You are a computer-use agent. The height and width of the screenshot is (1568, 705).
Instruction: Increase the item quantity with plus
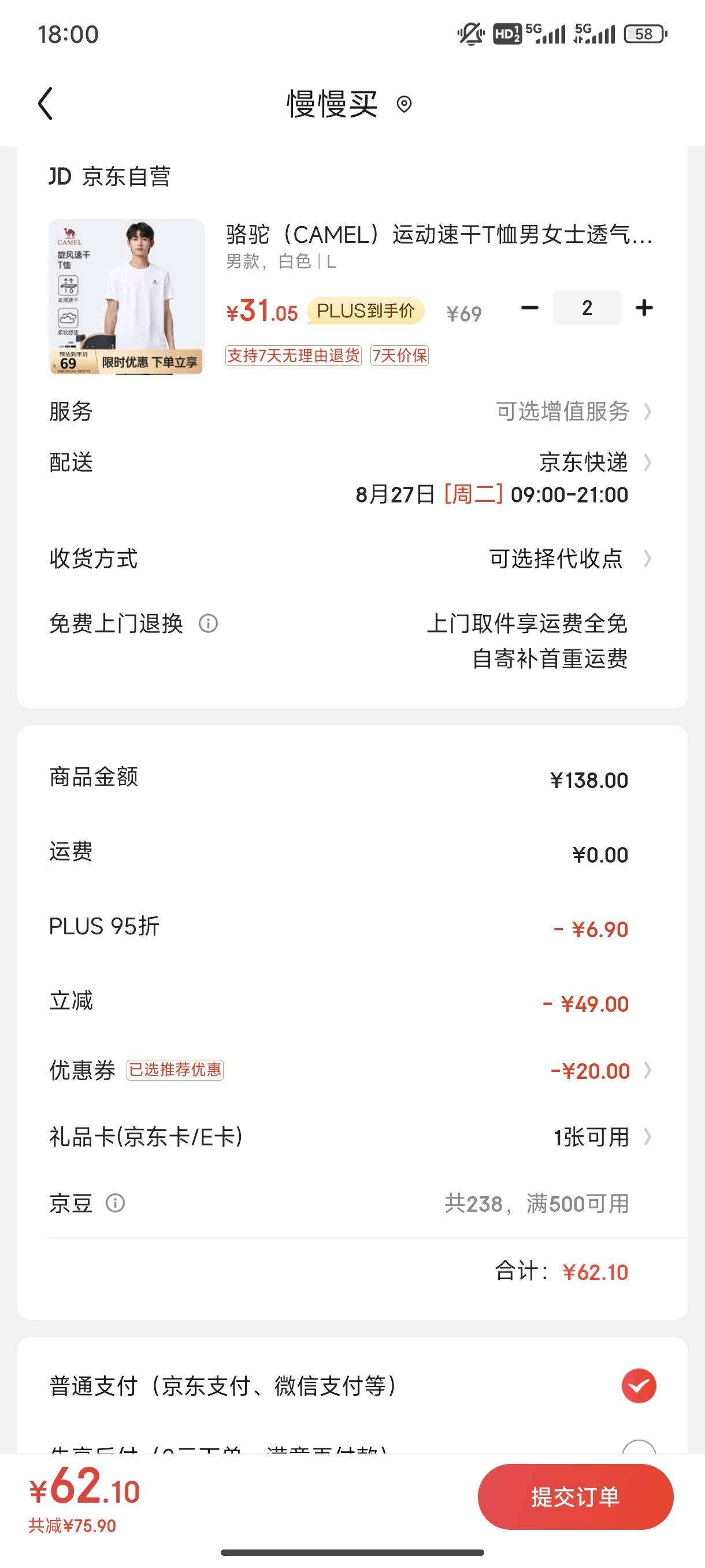point(644,308)
